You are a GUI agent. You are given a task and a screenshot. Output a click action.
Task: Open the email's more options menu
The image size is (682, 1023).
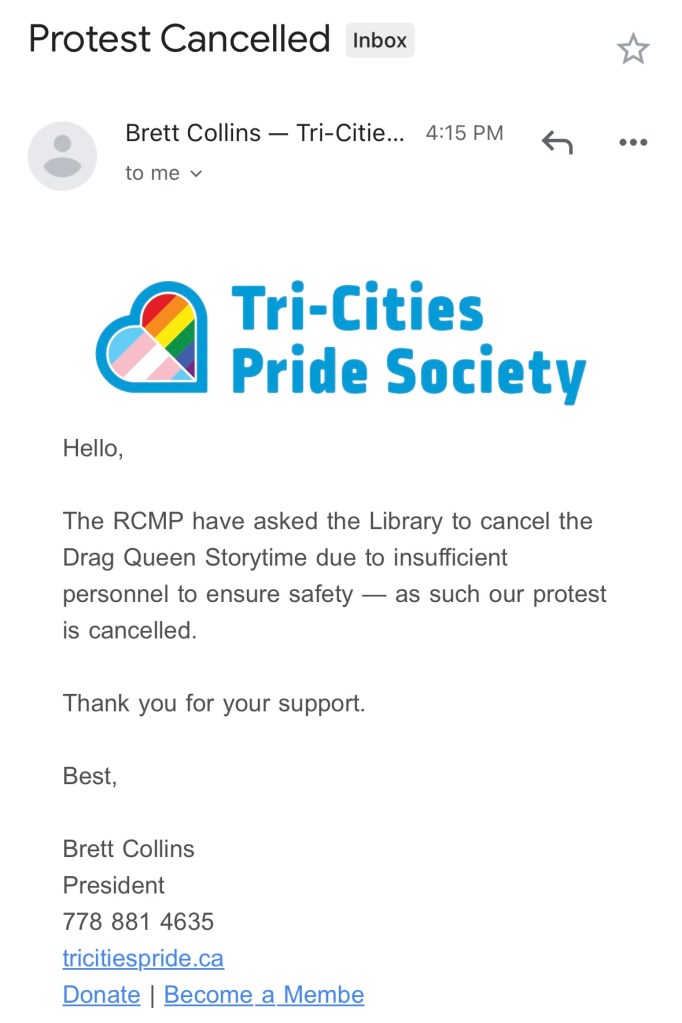633,143
